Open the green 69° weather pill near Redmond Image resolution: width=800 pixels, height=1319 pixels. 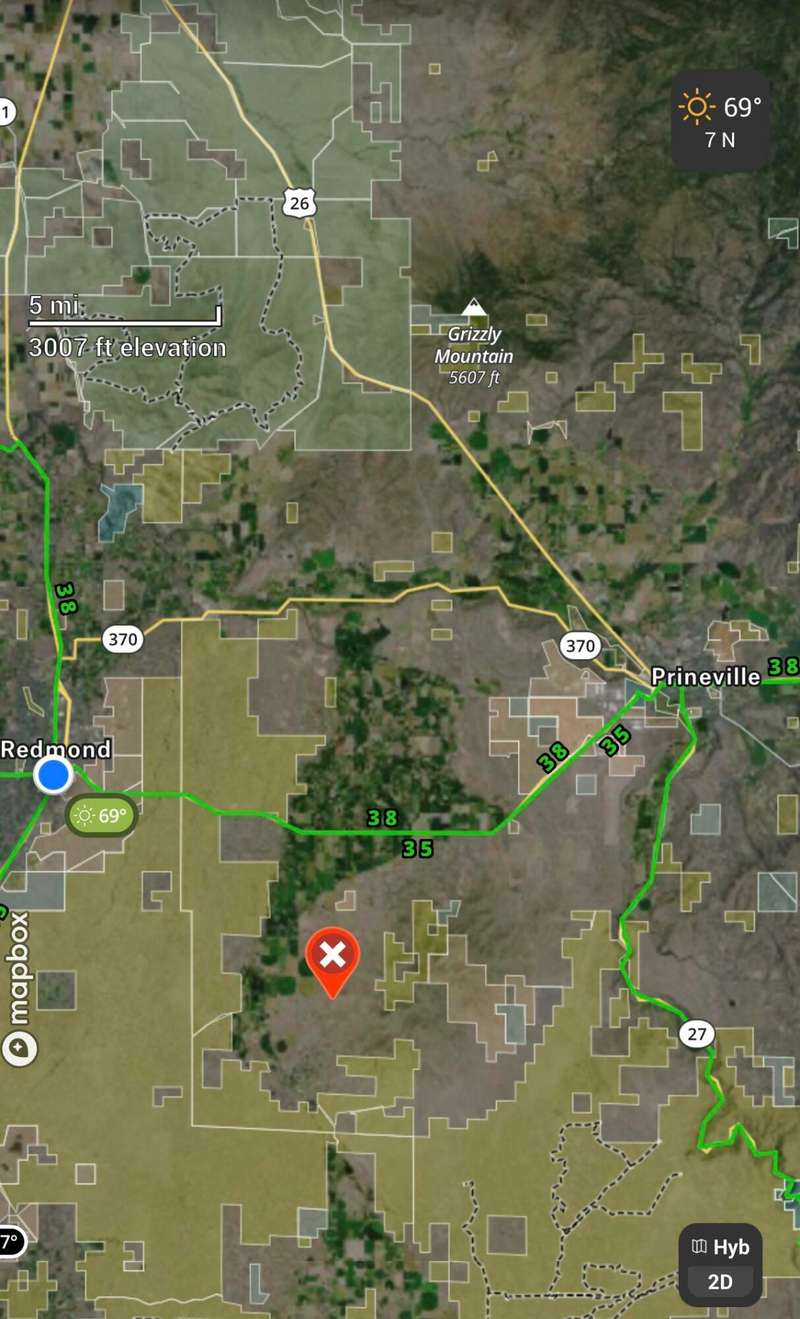[x=100, y=815]
